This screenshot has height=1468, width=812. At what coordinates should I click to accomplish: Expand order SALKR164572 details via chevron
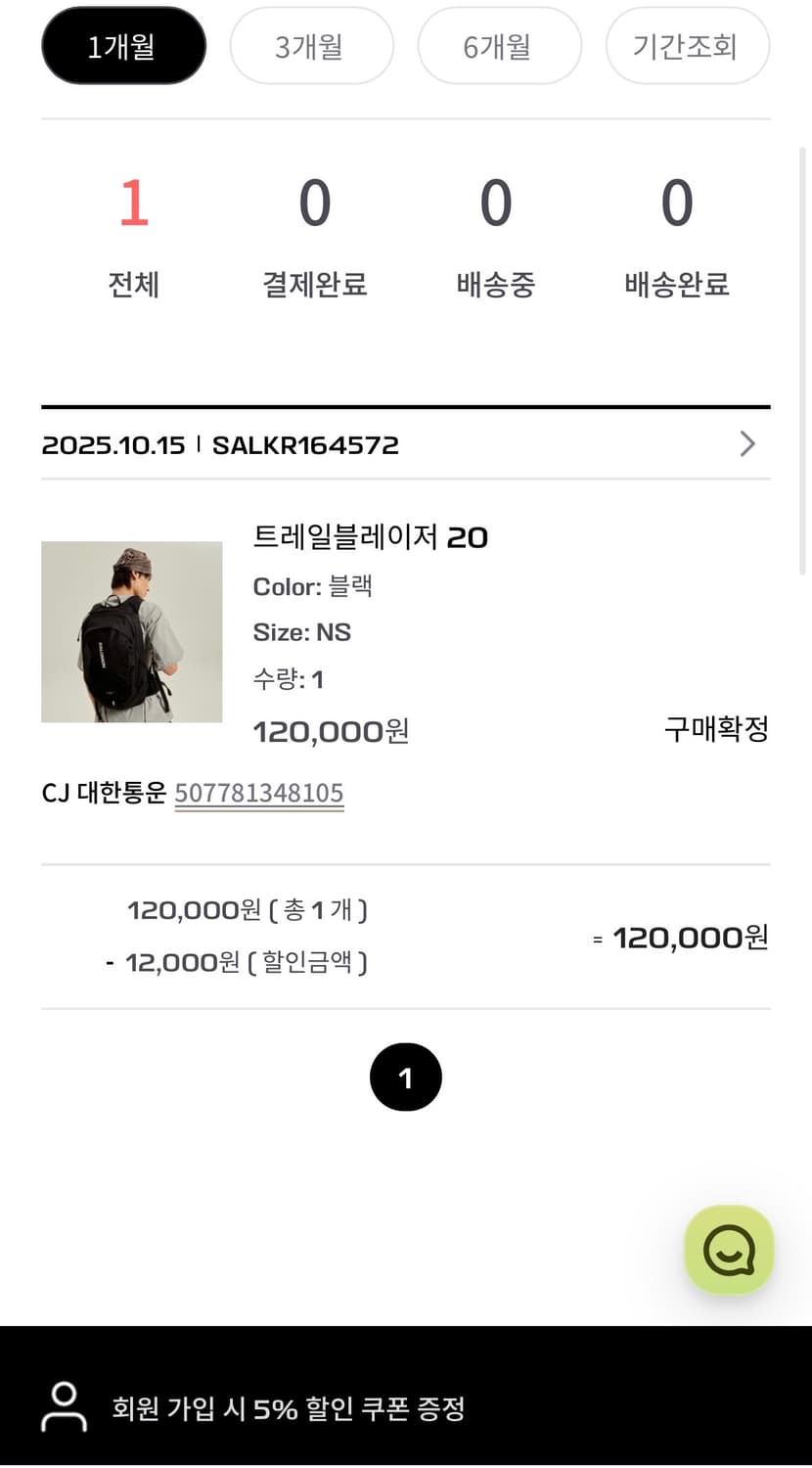pyautogui.click(x=747, y=444)
